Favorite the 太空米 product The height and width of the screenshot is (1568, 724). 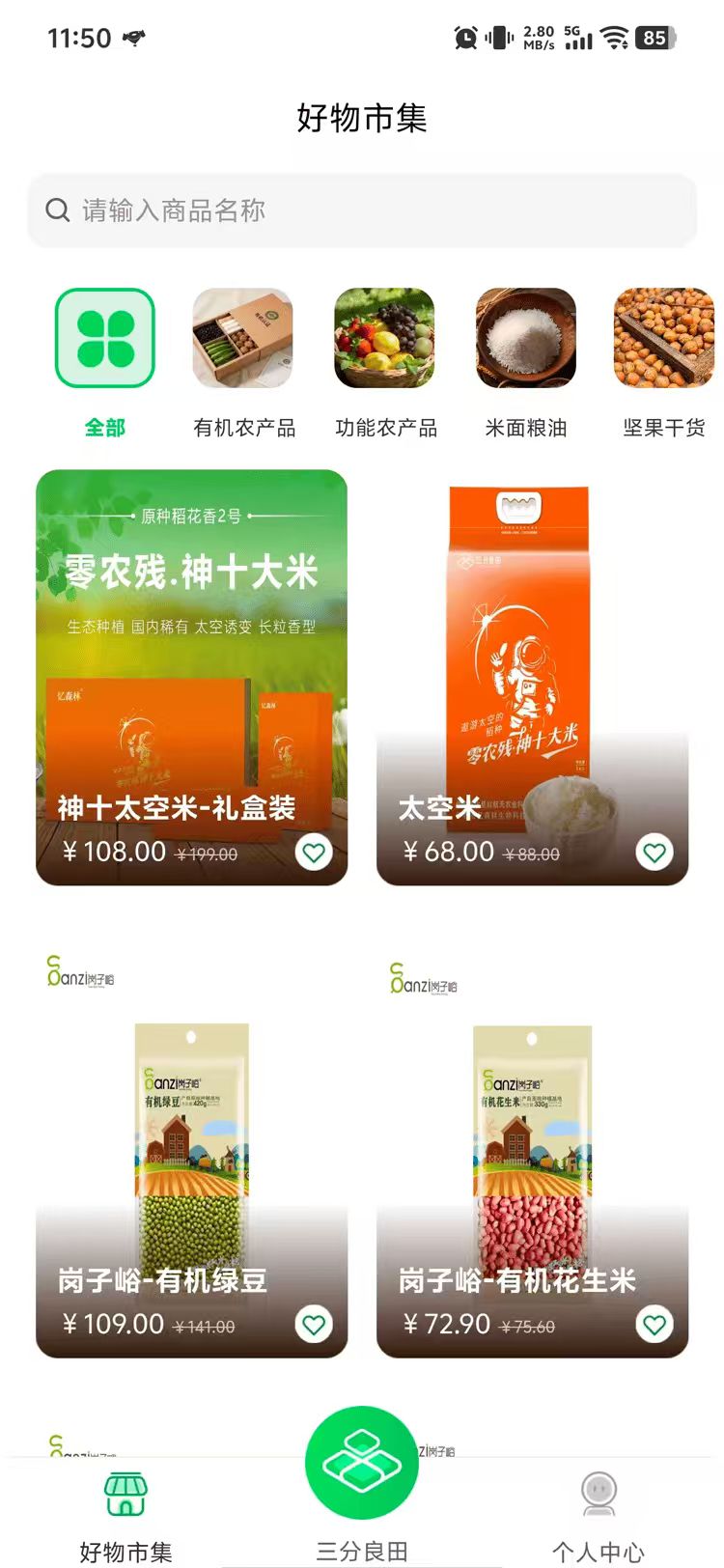[x=654, y=853]
